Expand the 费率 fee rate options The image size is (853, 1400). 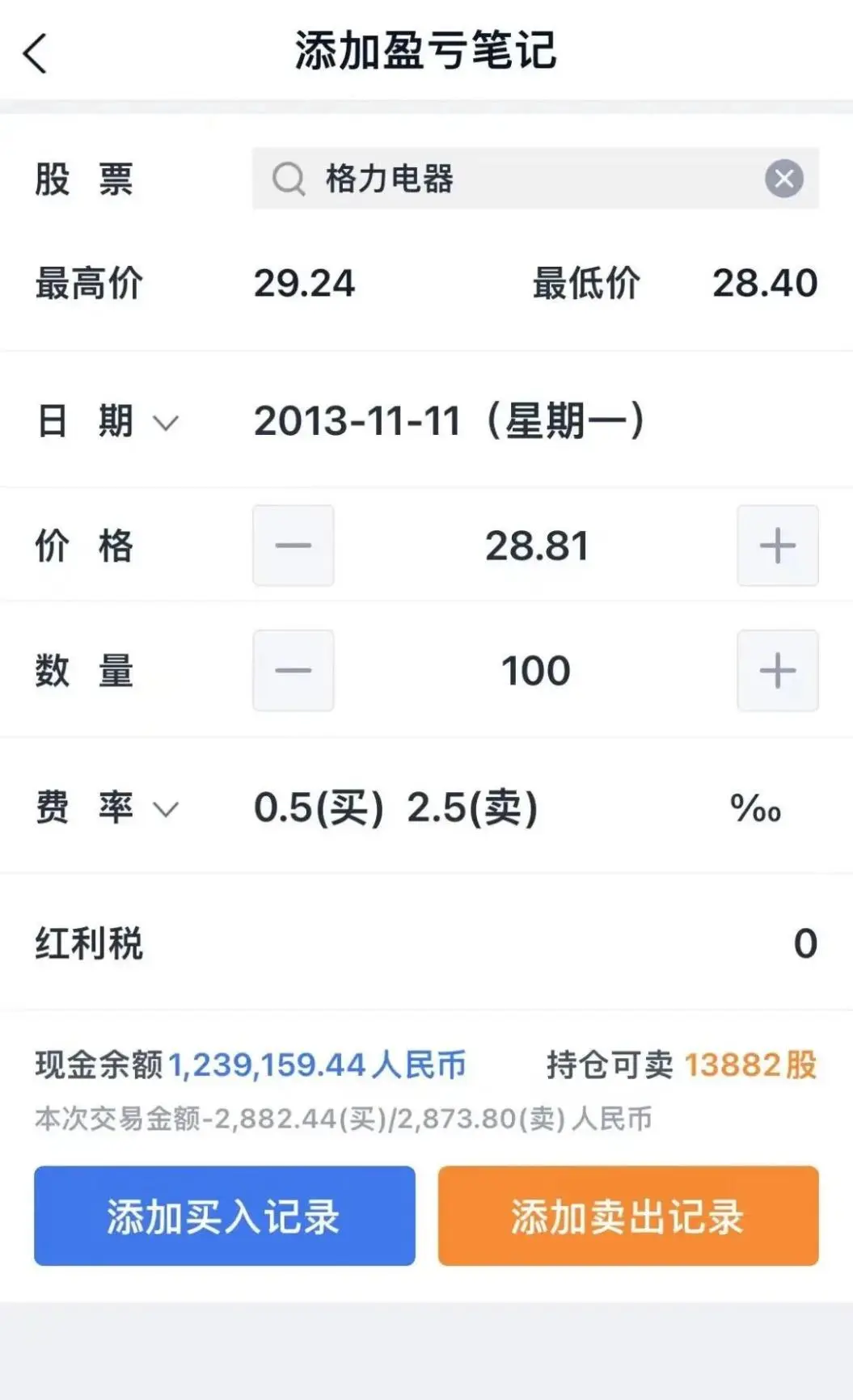(x=165, y=808)
